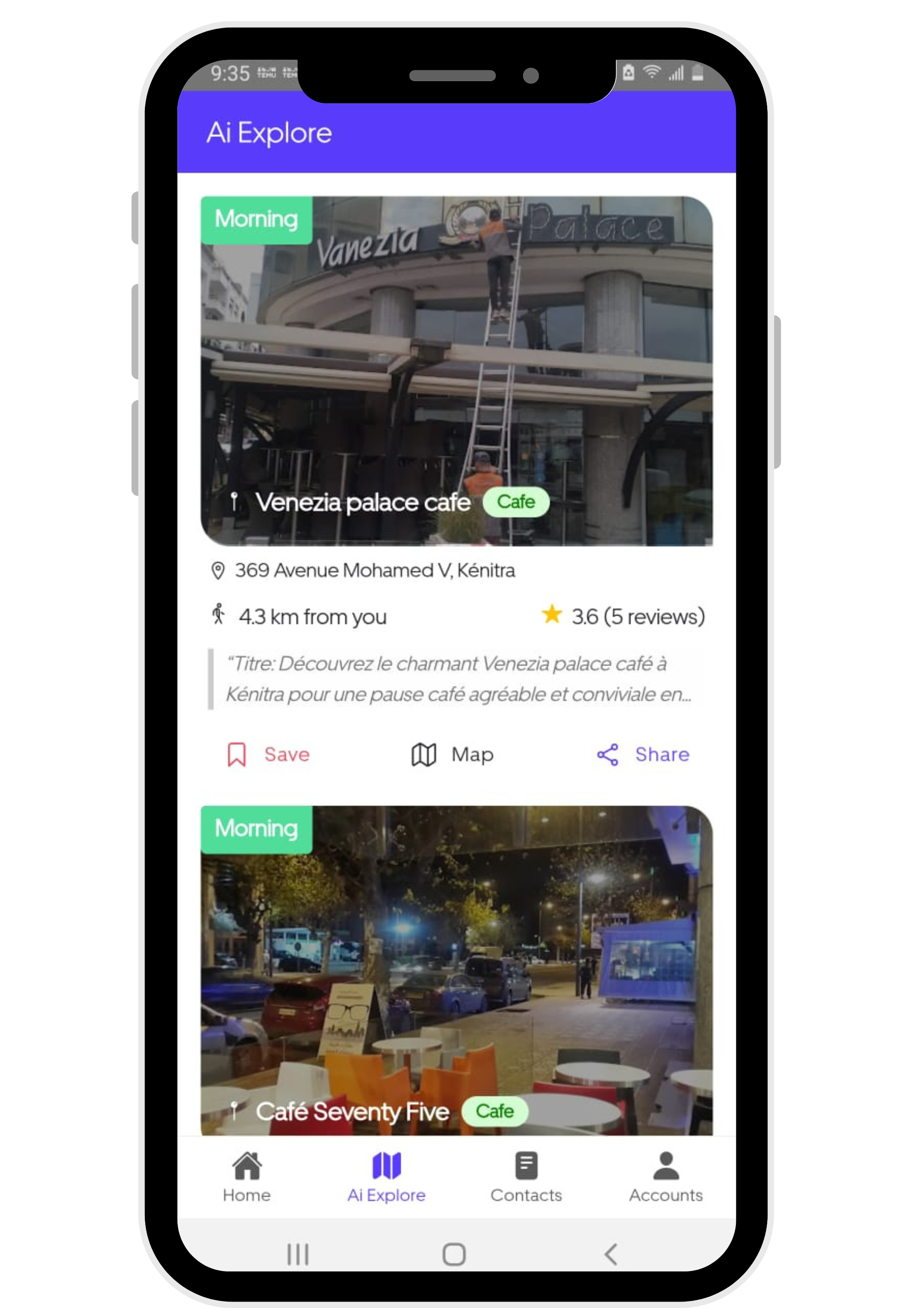The width and height of the screenshot is (924, 1309).
Task: Save Venezia palace cafe
Action: (x=268, y=754)
